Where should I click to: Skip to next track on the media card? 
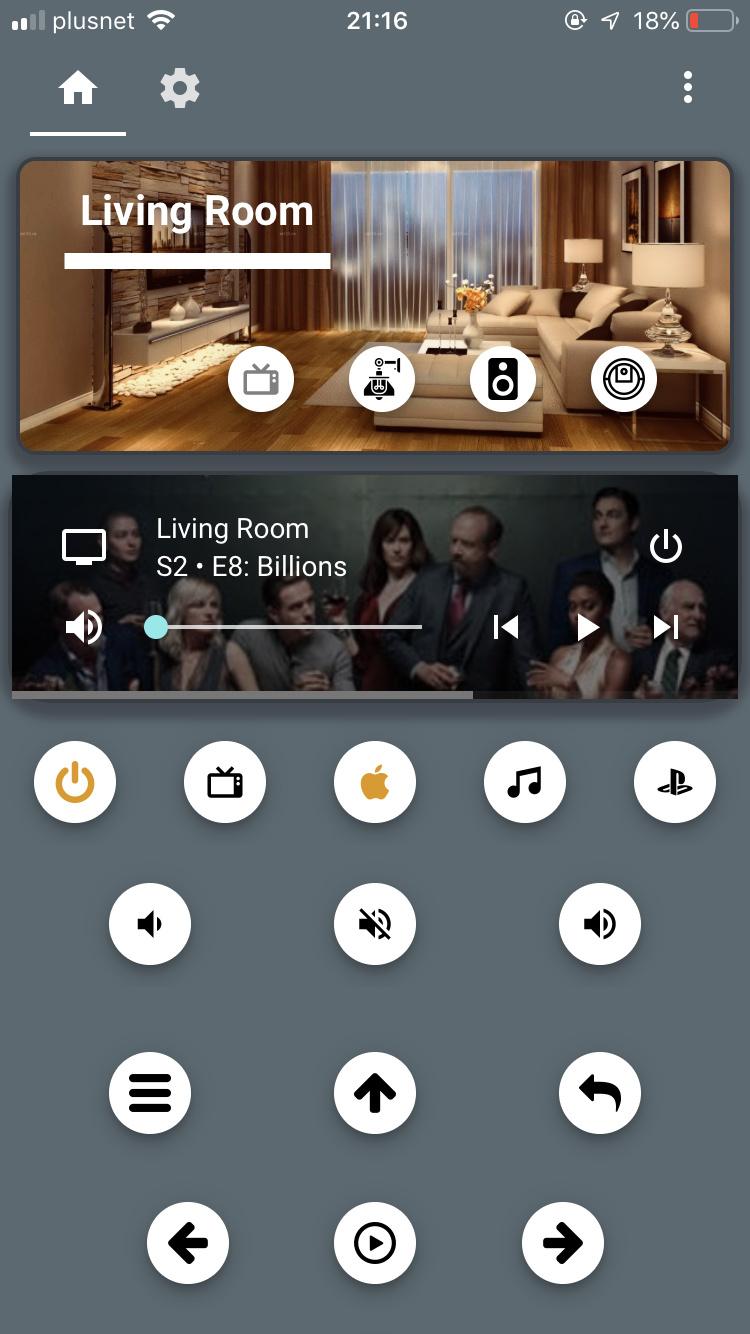(665, 627)
